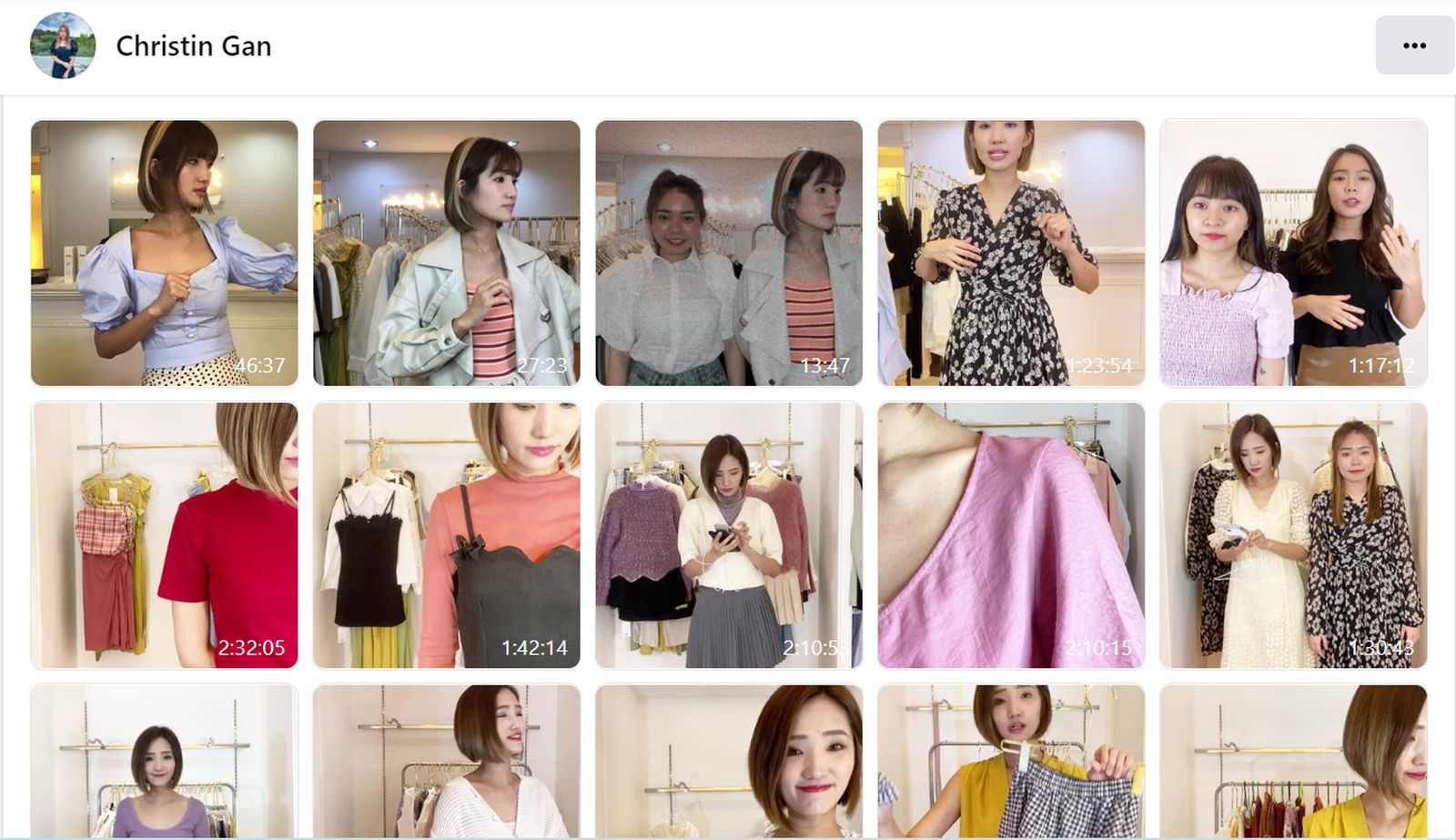Play the 46:37 video
Screen dimensions: 1456x840
coord(165,253)
